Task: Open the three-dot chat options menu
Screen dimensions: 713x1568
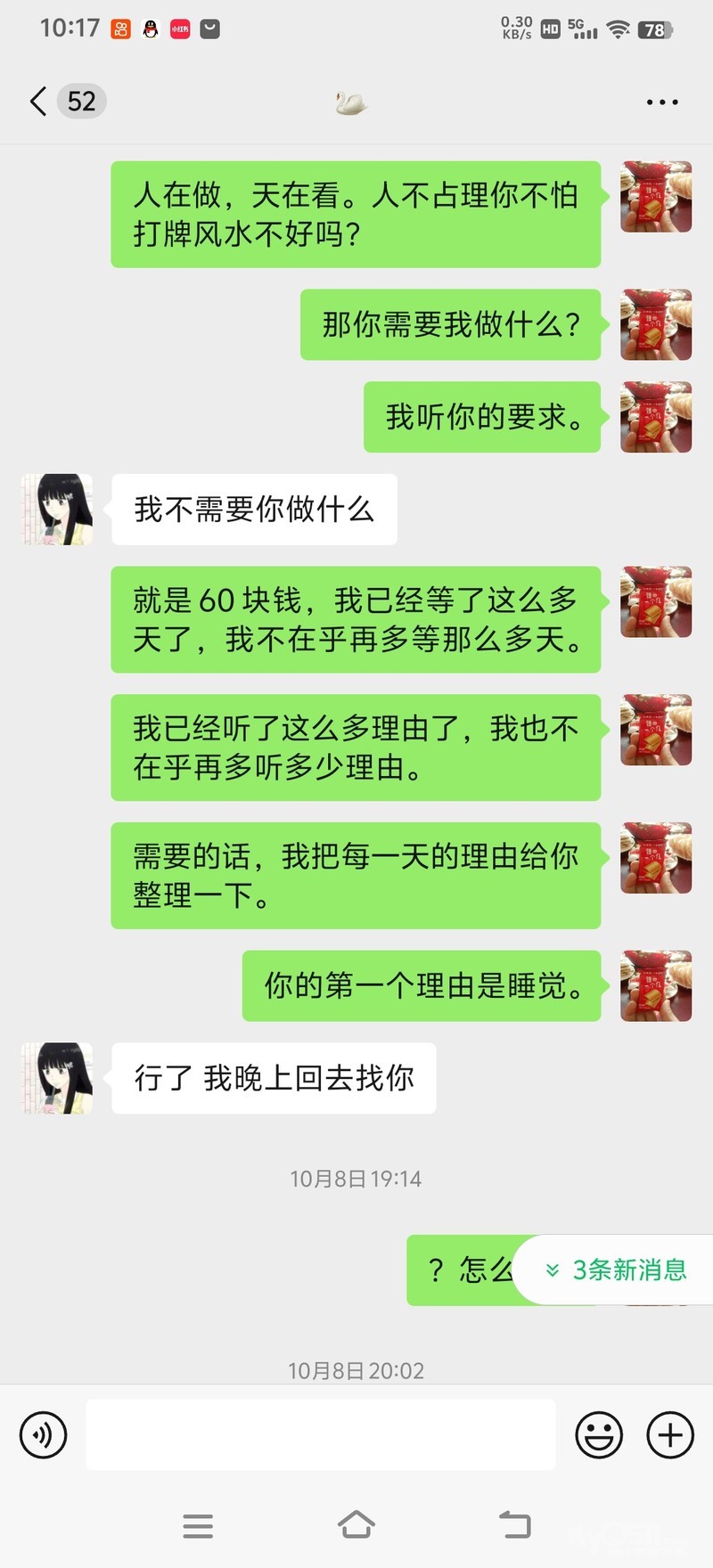Action: tap(661, 102)
